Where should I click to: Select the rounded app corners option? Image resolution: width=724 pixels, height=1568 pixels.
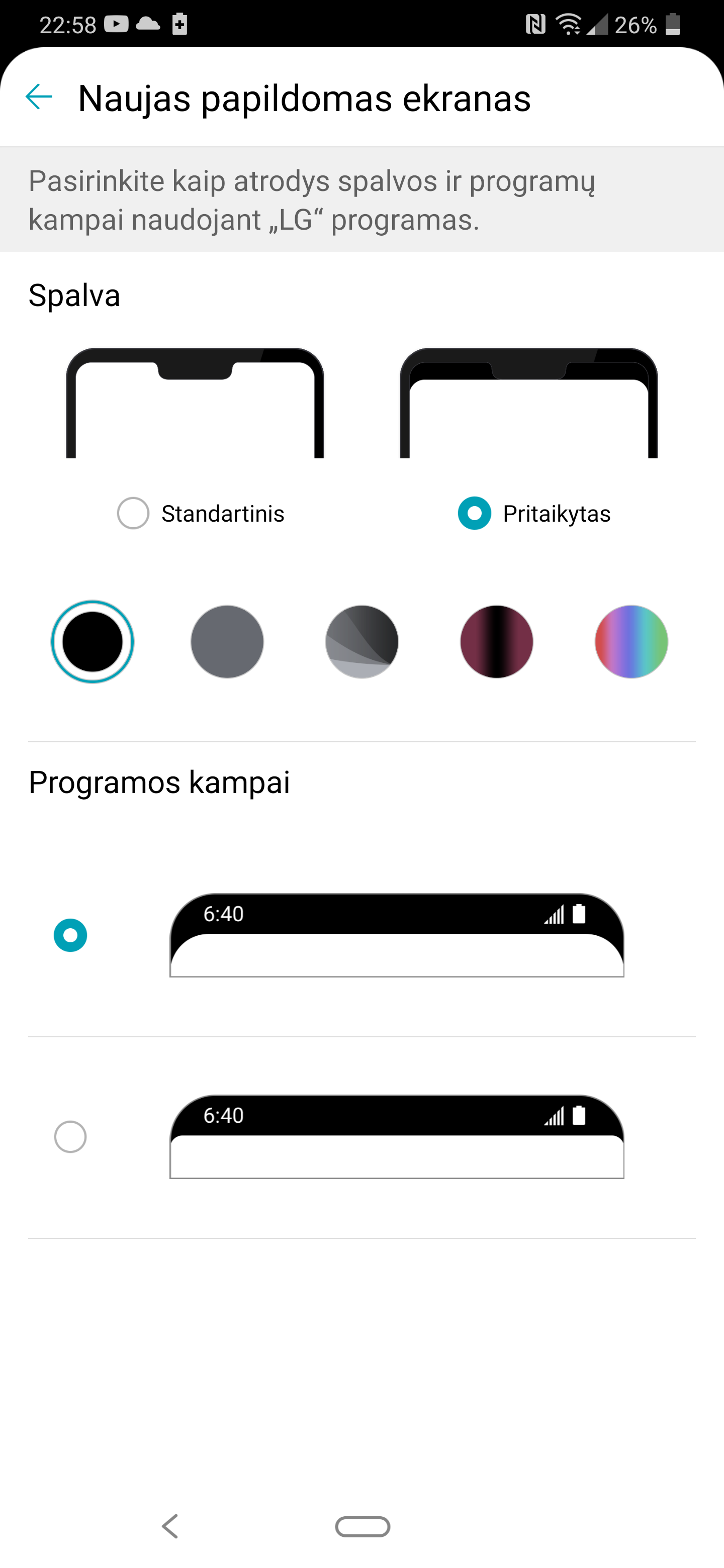70,935
